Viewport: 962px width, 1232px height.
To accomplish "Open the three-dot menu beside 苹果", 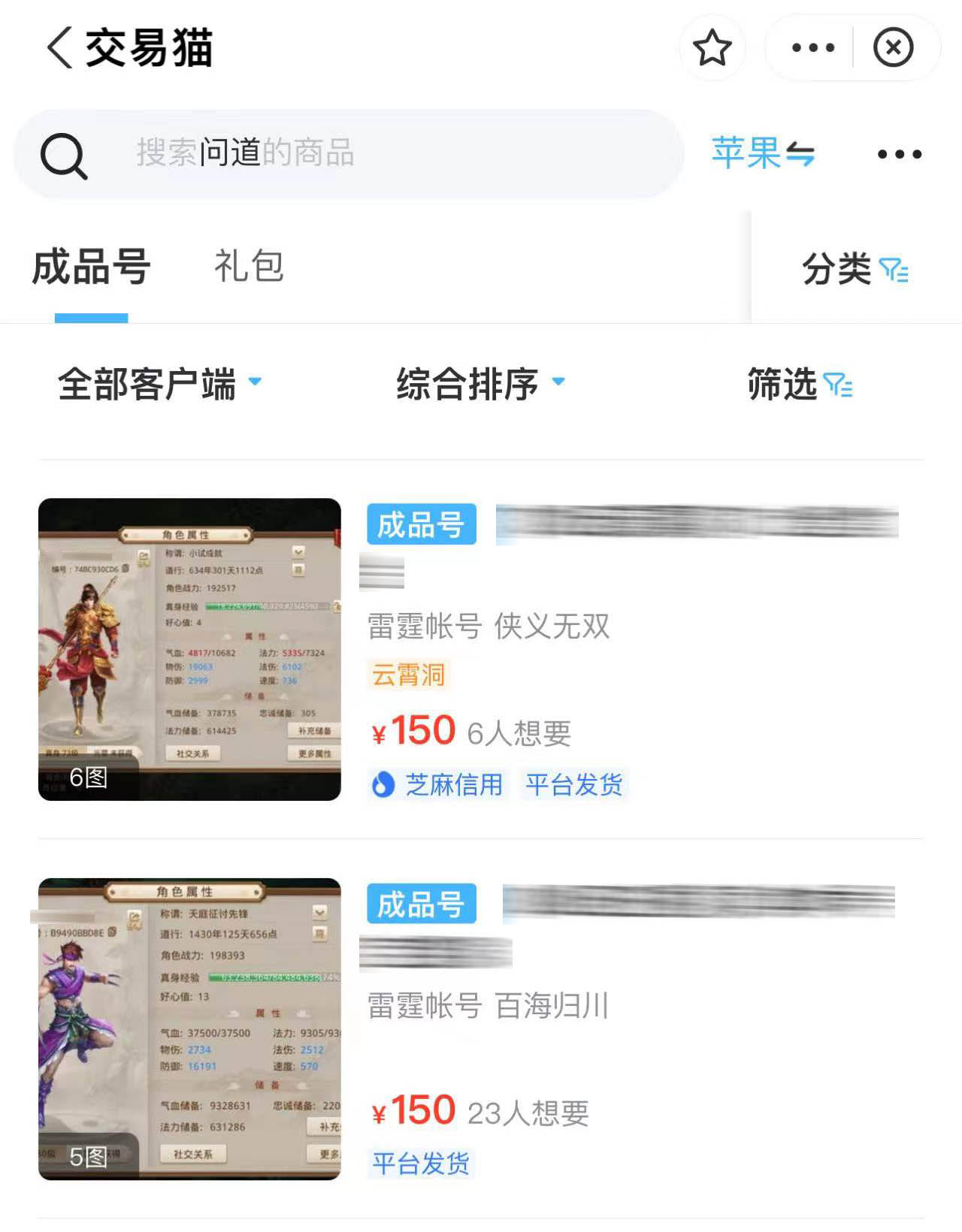I will (899, 155).
